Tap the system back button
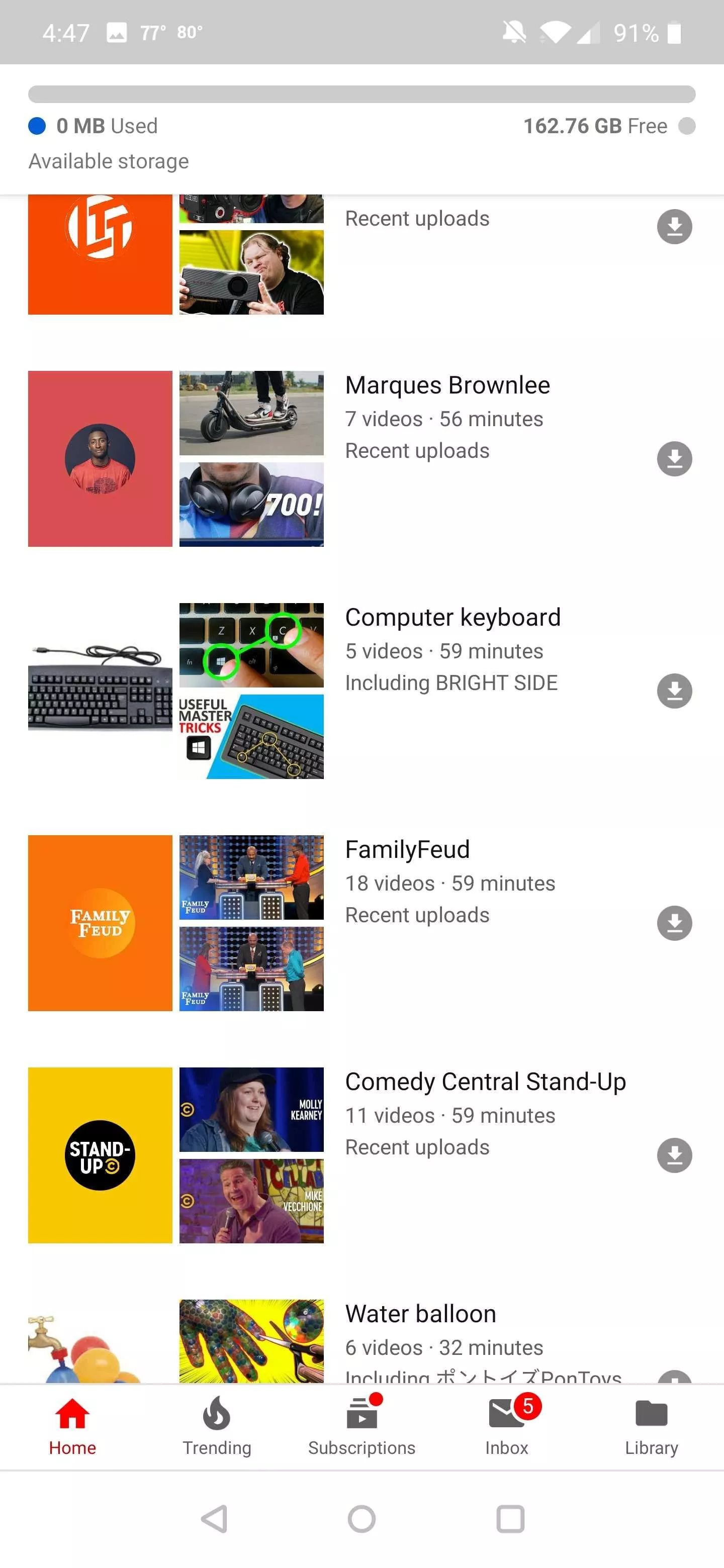This screenshot has width=724, height=1568. point(214,1519)
